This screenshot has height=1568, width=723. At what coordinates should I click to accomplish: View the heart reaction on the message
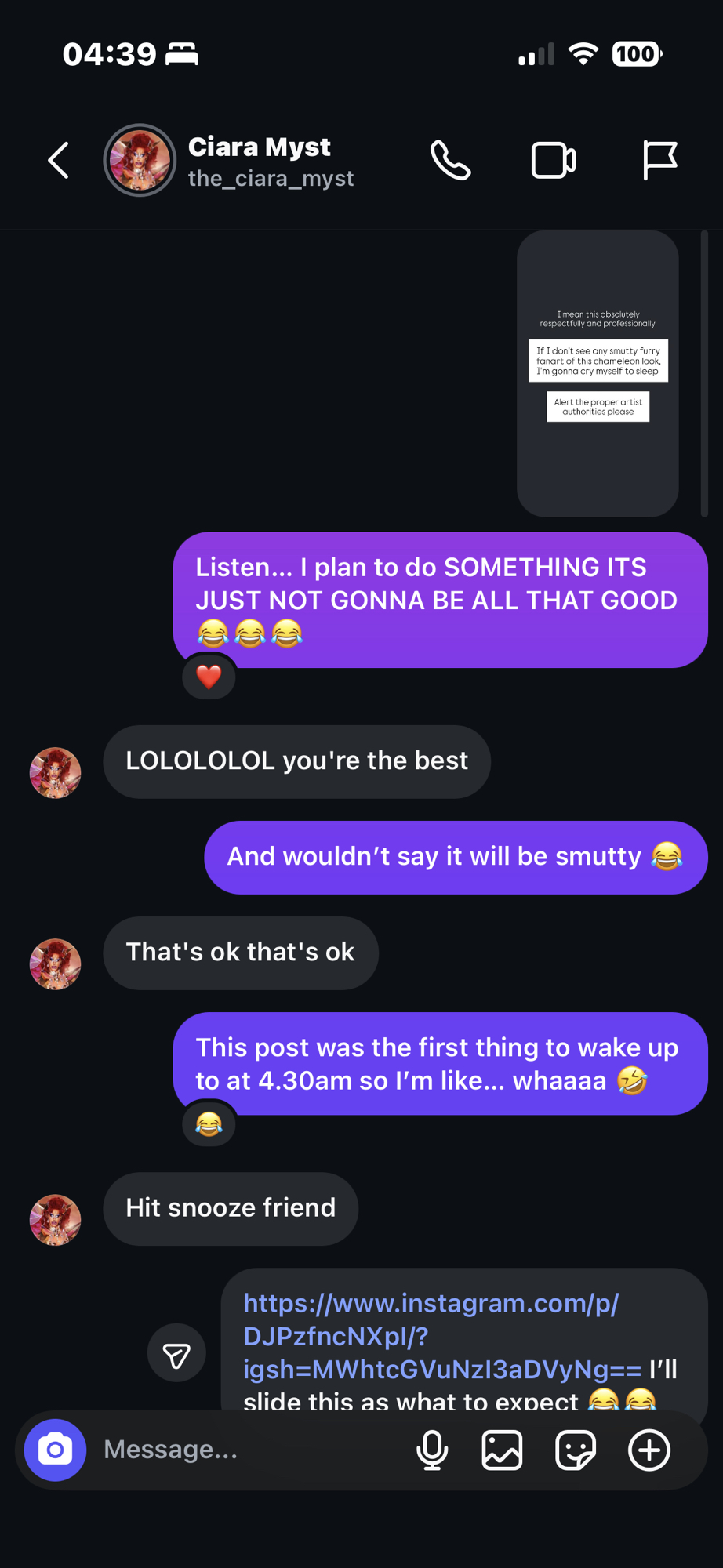pos(209,677)
